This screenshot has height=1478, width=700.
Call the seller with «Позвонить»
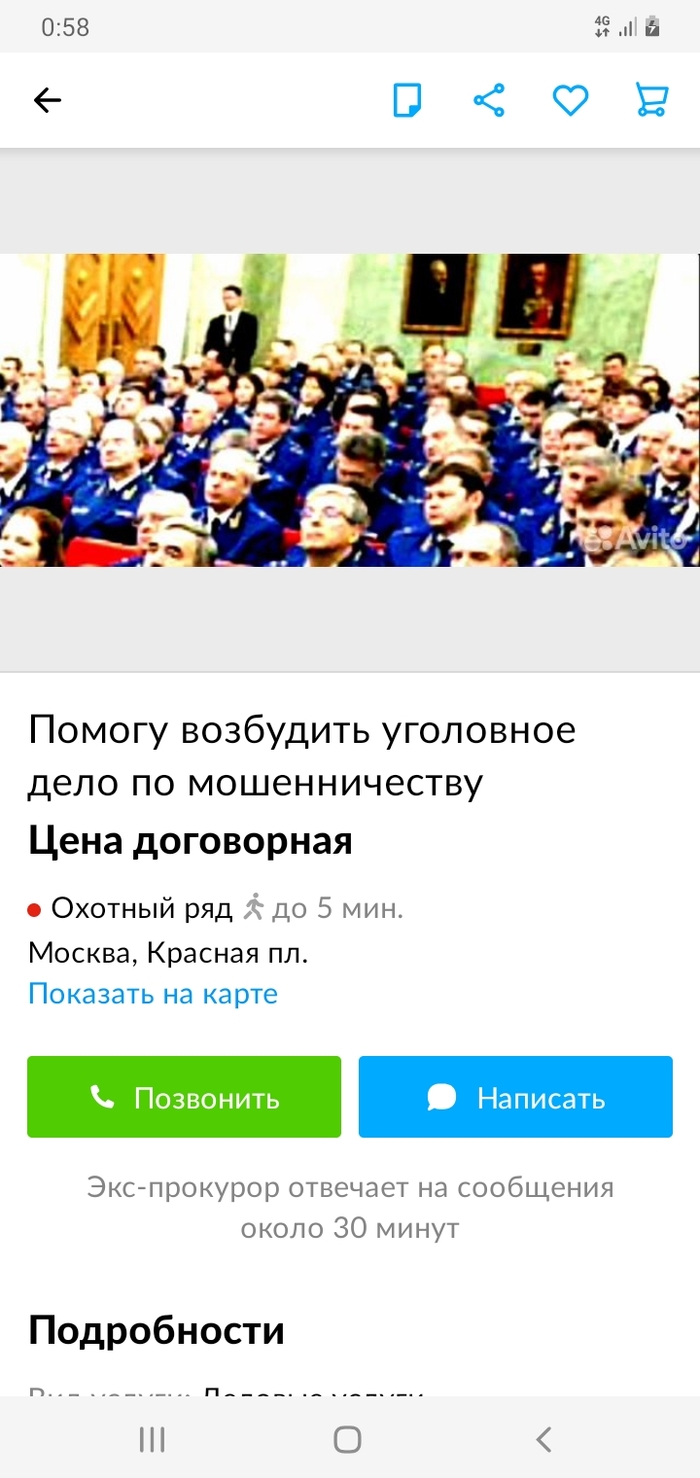tap(184, 1097)
